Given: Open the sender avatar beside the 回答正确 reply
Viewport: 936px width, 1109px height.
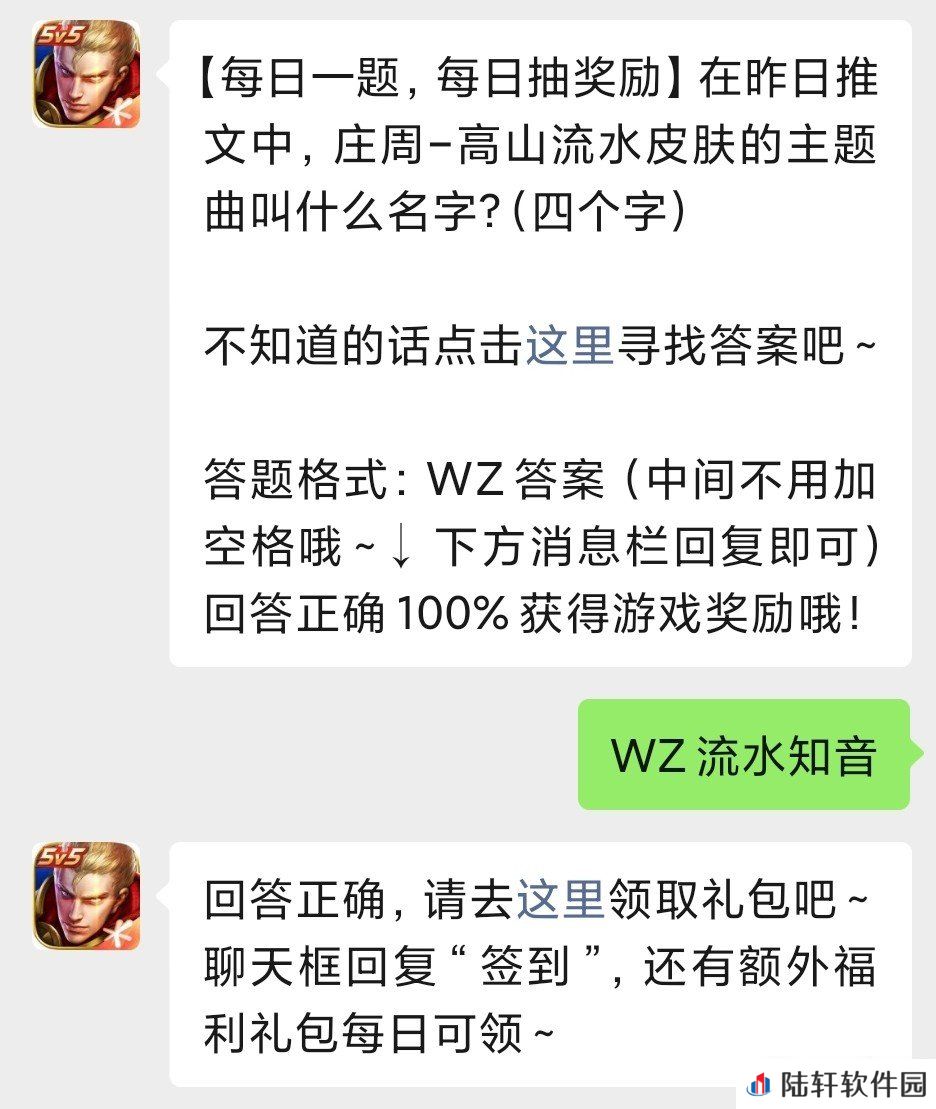Looking at the screenshot, I should [x=86, y=895].
